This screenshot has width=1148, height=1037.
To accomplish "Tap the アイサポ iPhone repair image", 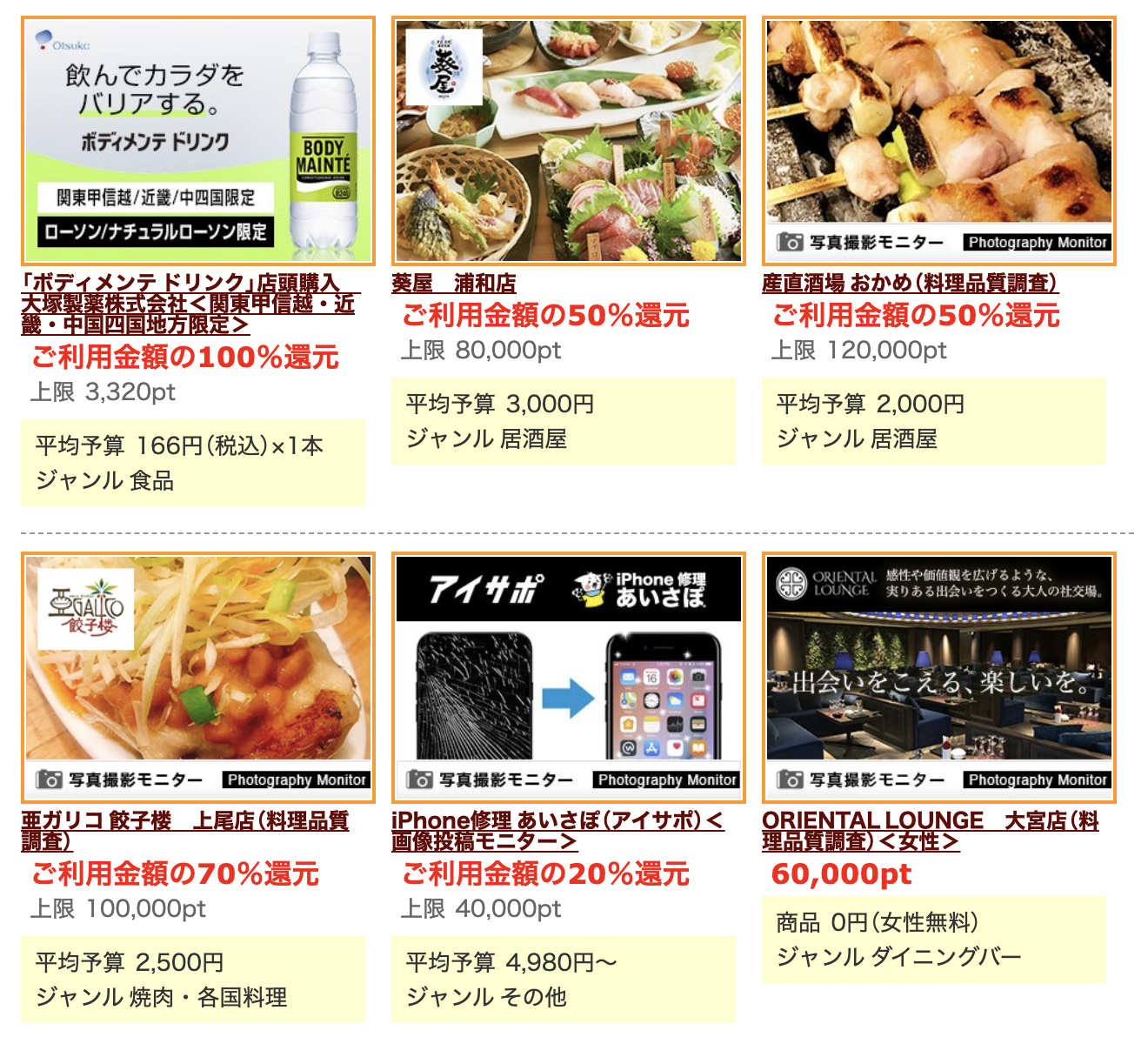I will [x=569, y=677].
